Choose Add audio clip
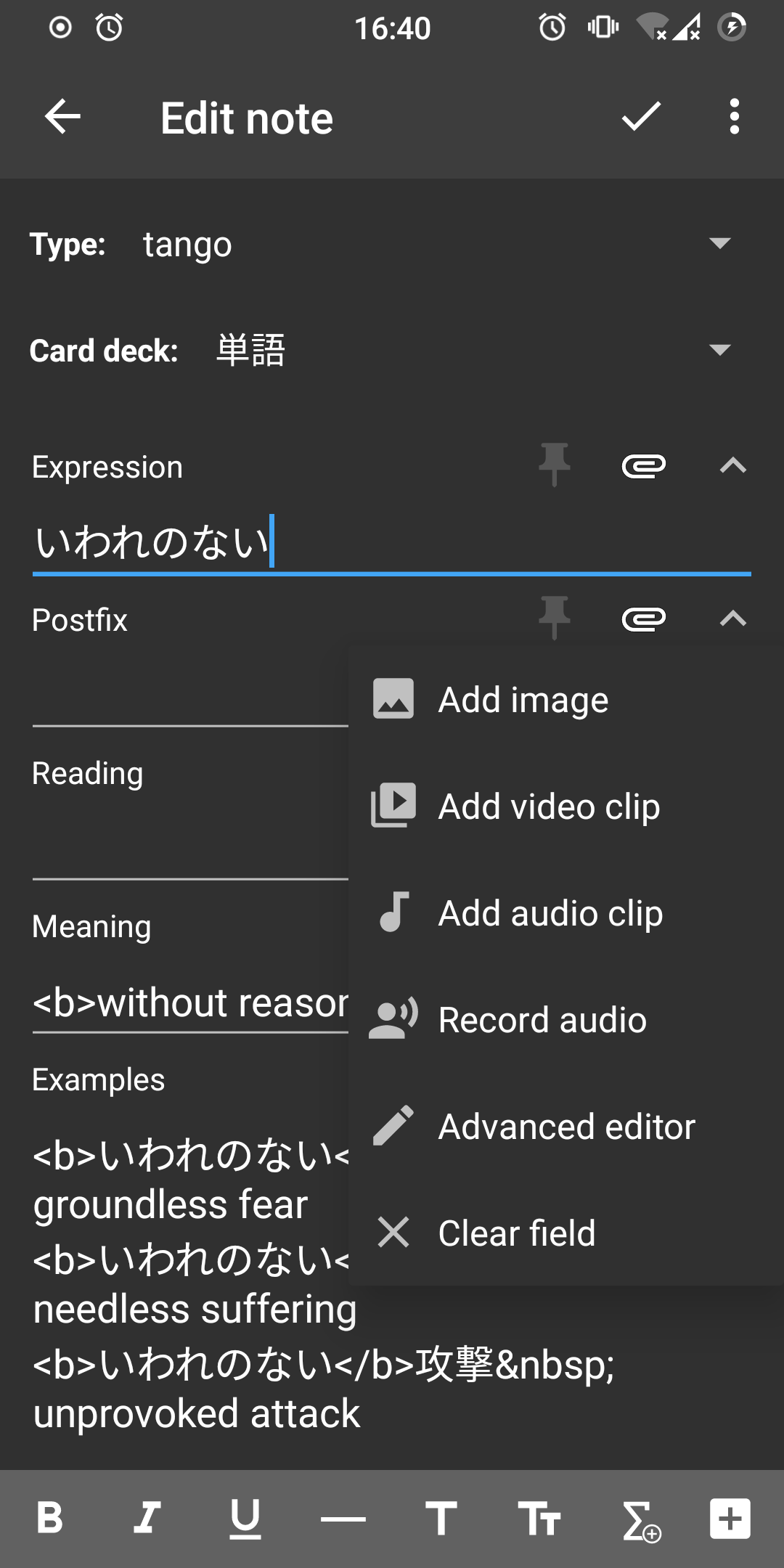The image size is (784, 1568). click(550, 913)
